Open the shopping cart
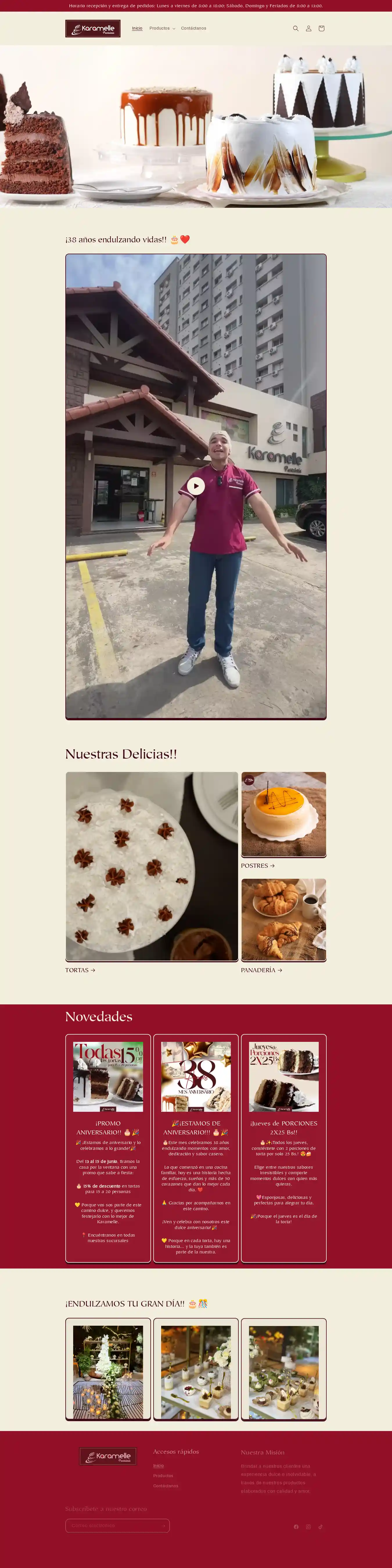Image resolution: width=392 pixels, height=1568 pixels. tap(321, 29)
